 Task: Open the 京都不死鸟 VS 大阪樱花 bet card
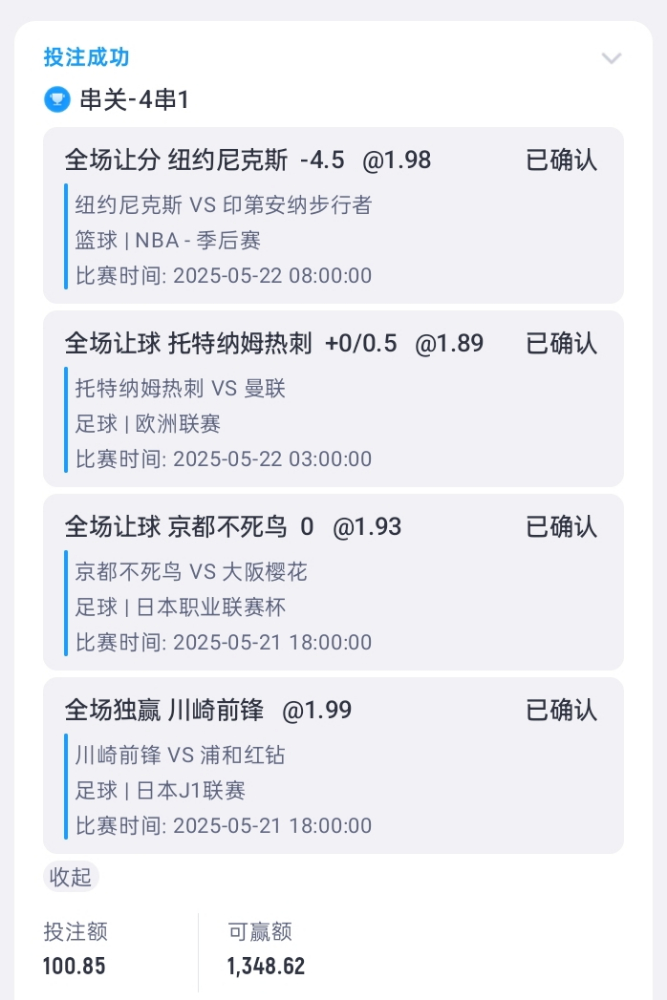click(x=333, y=582)
